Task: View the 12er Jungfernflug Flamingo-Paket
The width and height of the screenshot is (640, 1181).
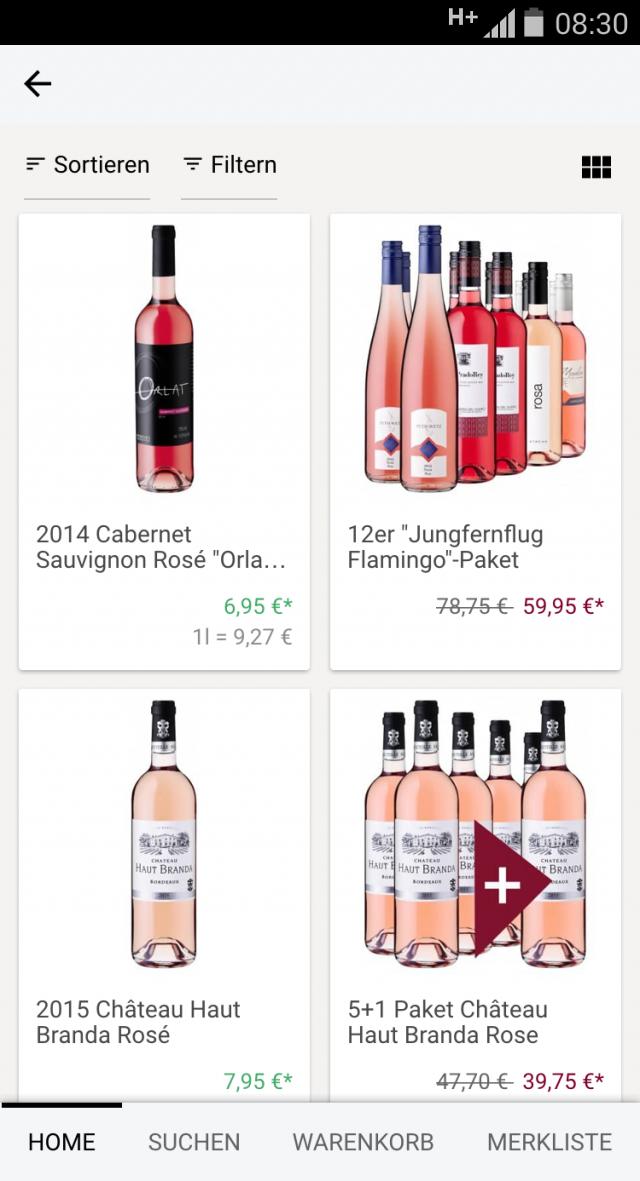Action: (475, 440)
